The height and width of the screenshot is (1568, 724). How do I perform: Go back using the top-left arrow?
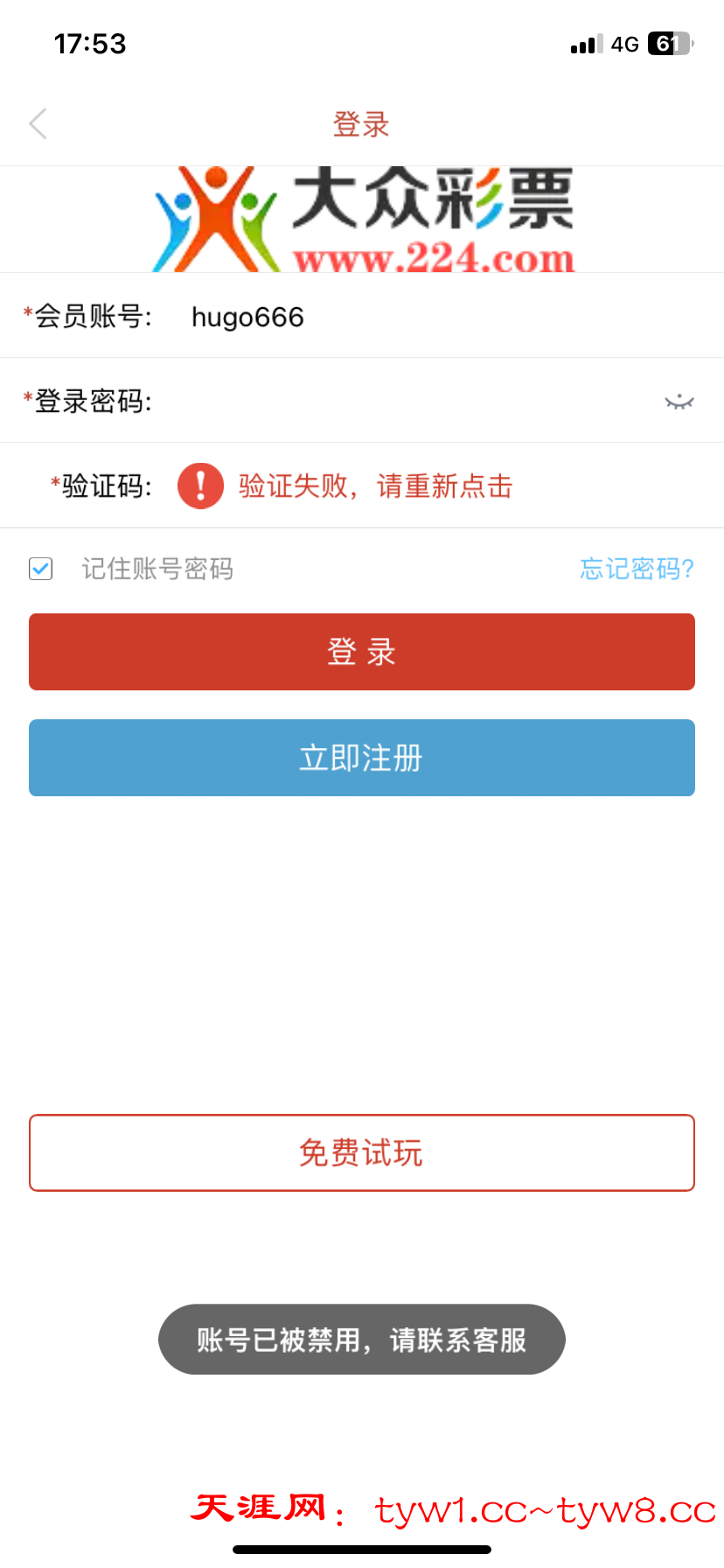tap(38, 124)
